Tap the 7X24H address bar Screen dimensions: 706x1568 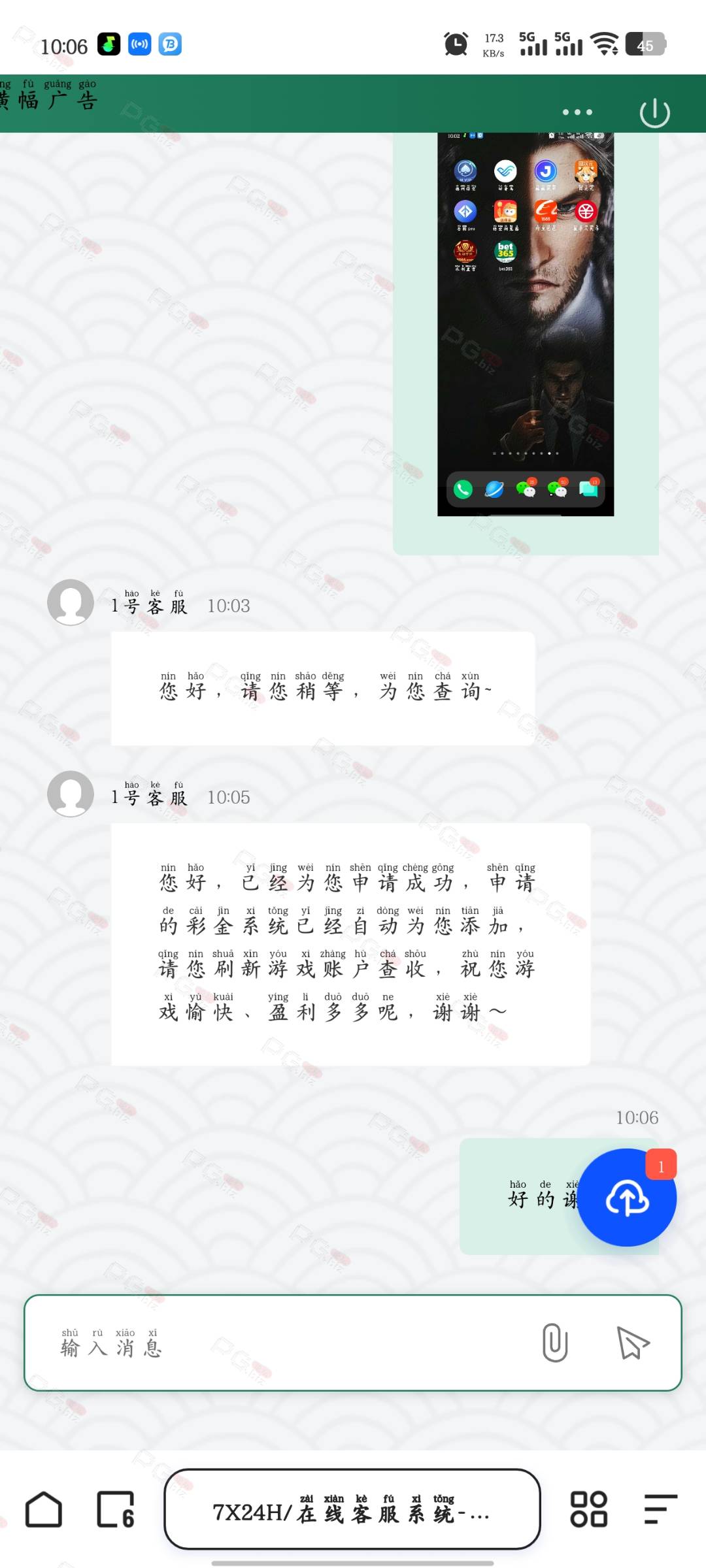(x=352, y=1509)
